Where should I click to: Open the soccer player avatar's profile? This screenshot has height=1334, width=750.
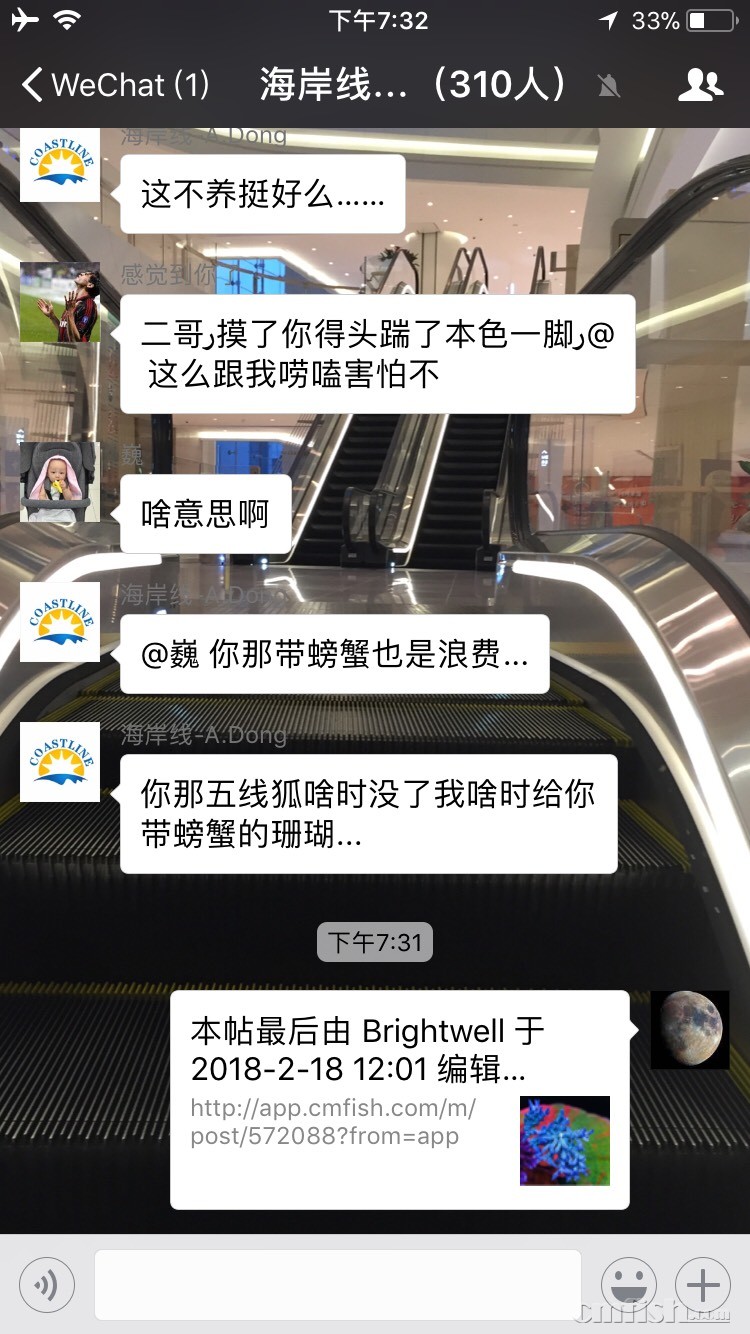pyautogui.click(x=60, y=303)
